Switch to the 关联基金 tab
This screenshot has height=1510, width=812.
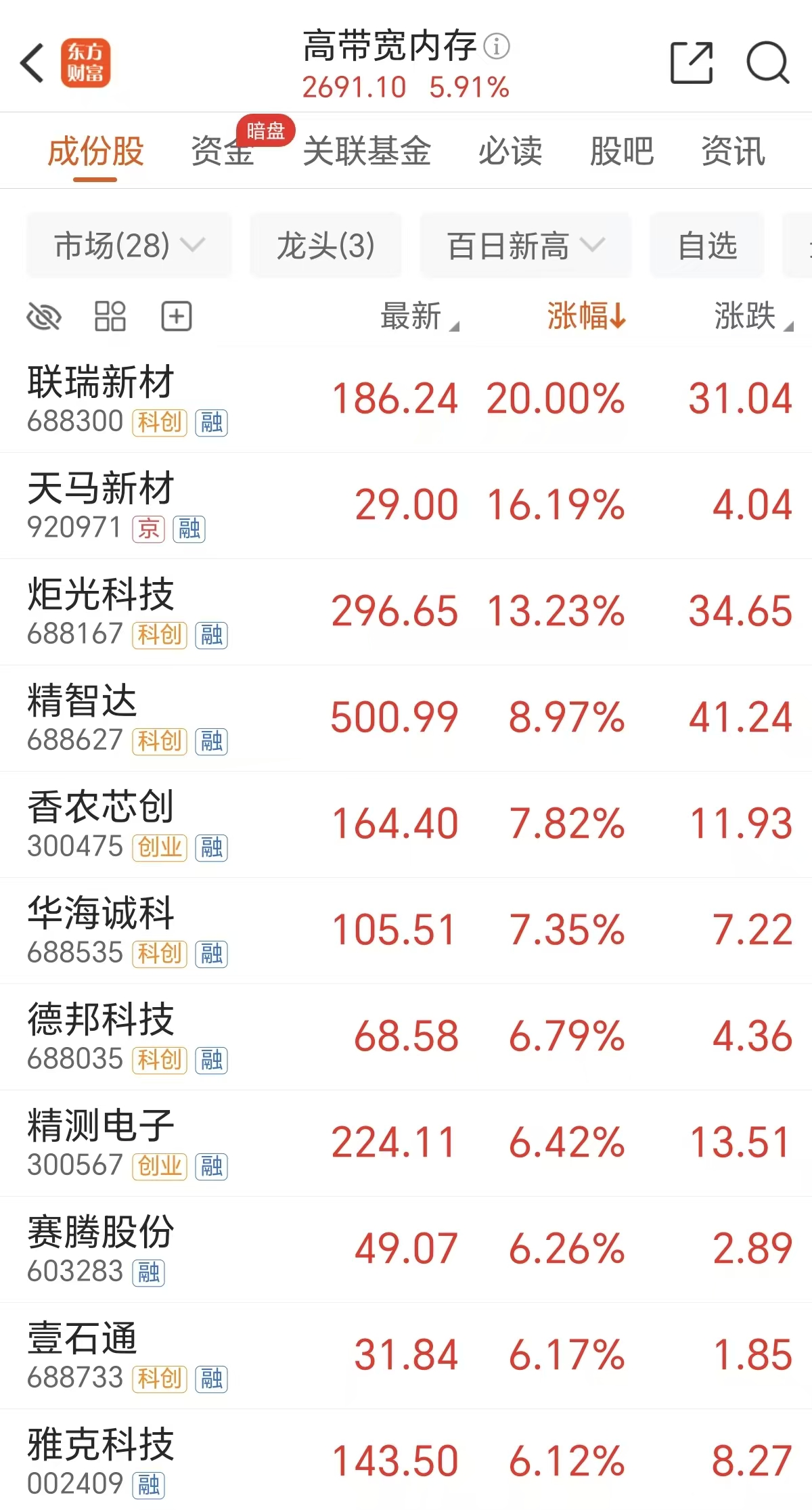coord(367,151)
